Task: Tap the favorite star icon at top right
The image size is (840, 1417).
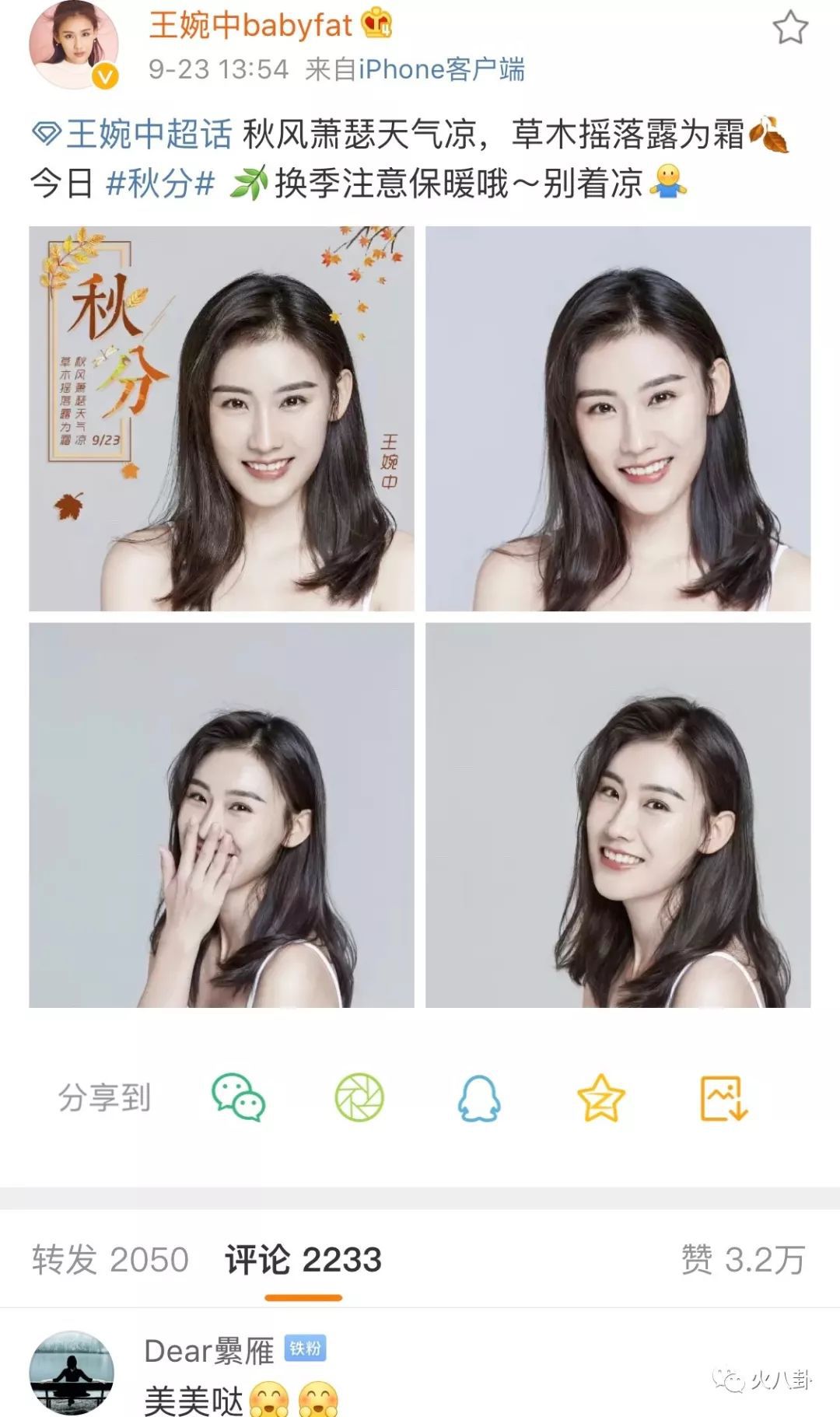Action: click(789, 28)
